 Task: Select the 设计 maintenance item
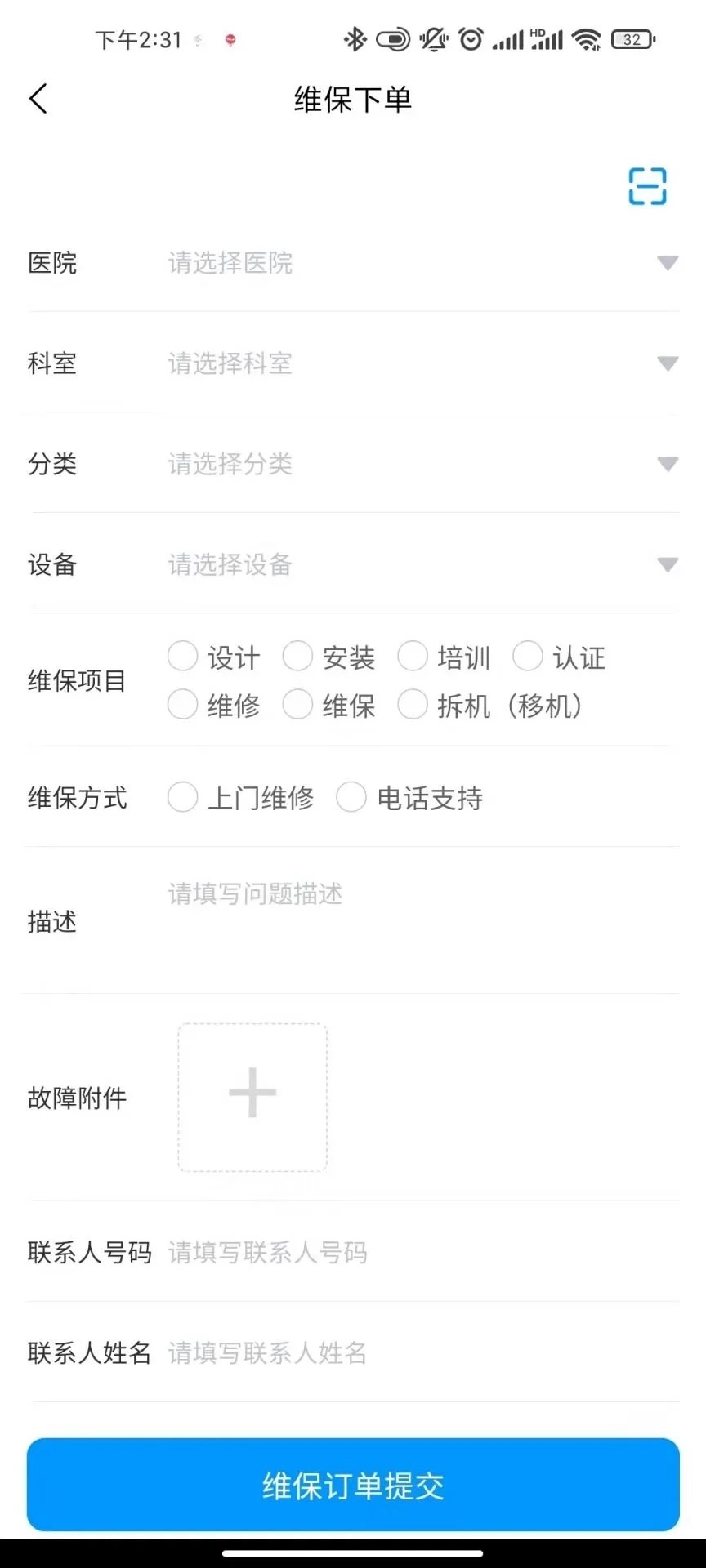tap(182, 656)
